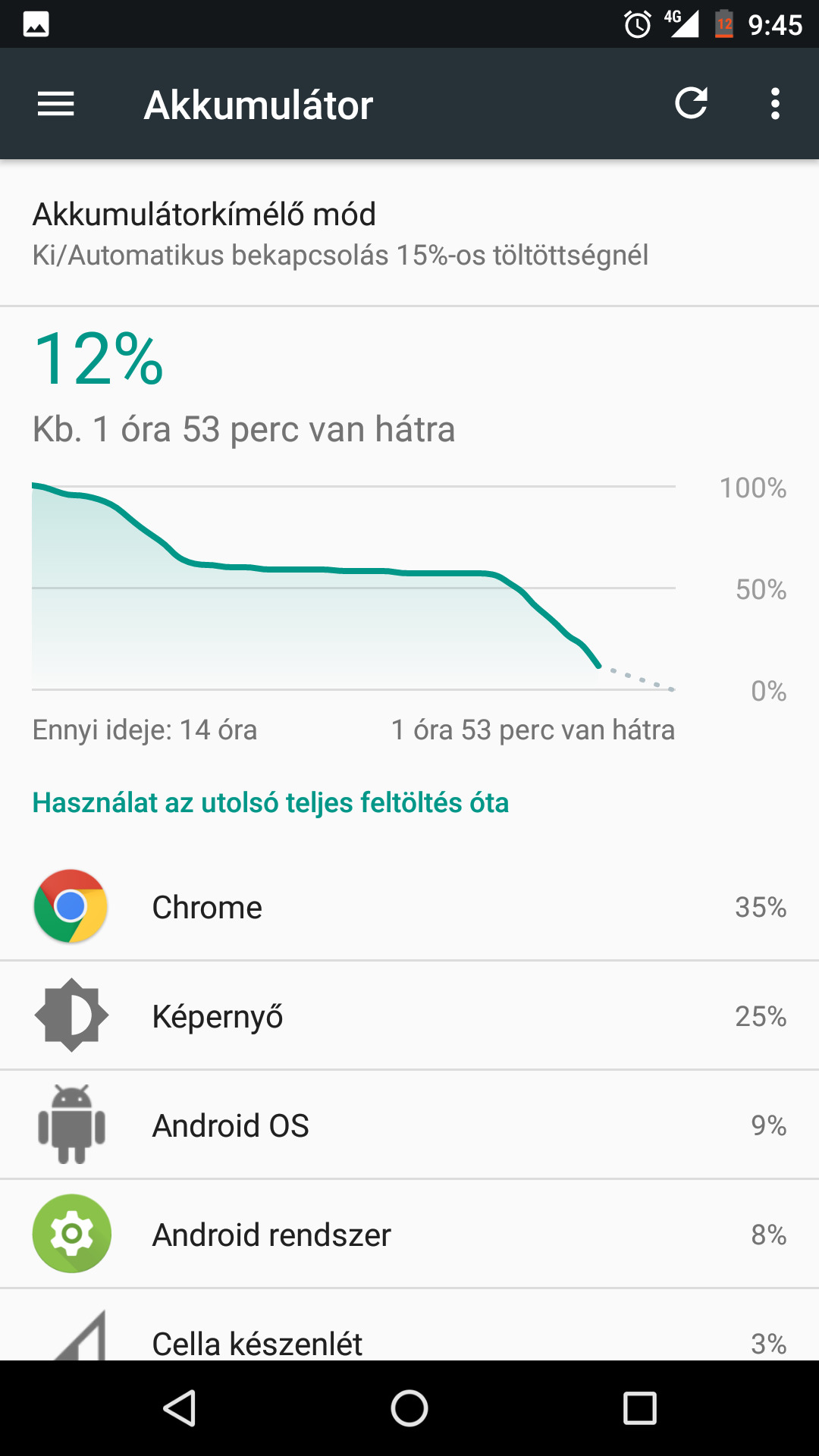Screen dimensions: 819x1456
Task: View Chrome battery usage details
Action: point(409,906)
